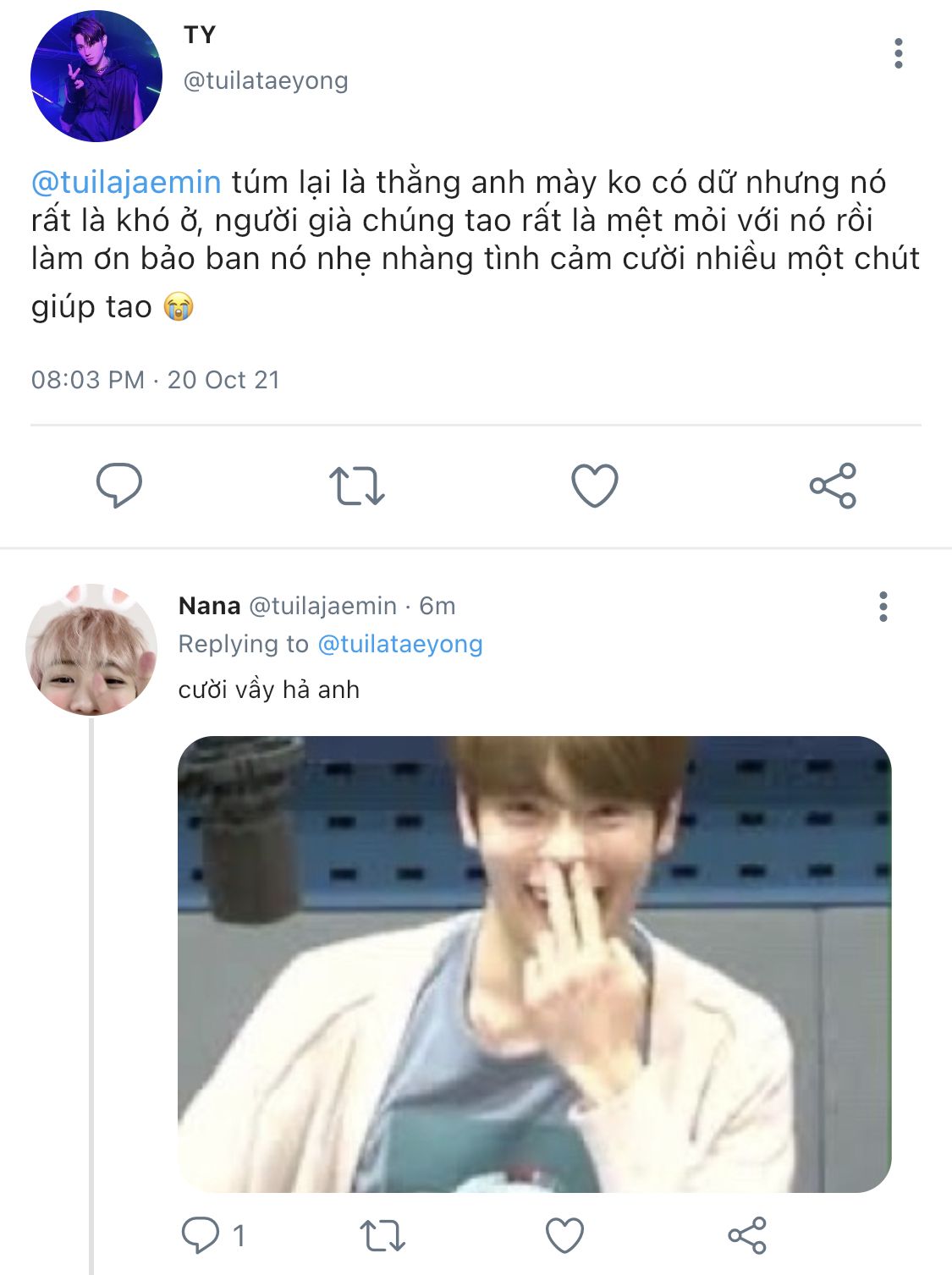Open the overflow menu on TY's tweet
The width and height of the screenshot is (952, 1275).
tap(898, 53)
